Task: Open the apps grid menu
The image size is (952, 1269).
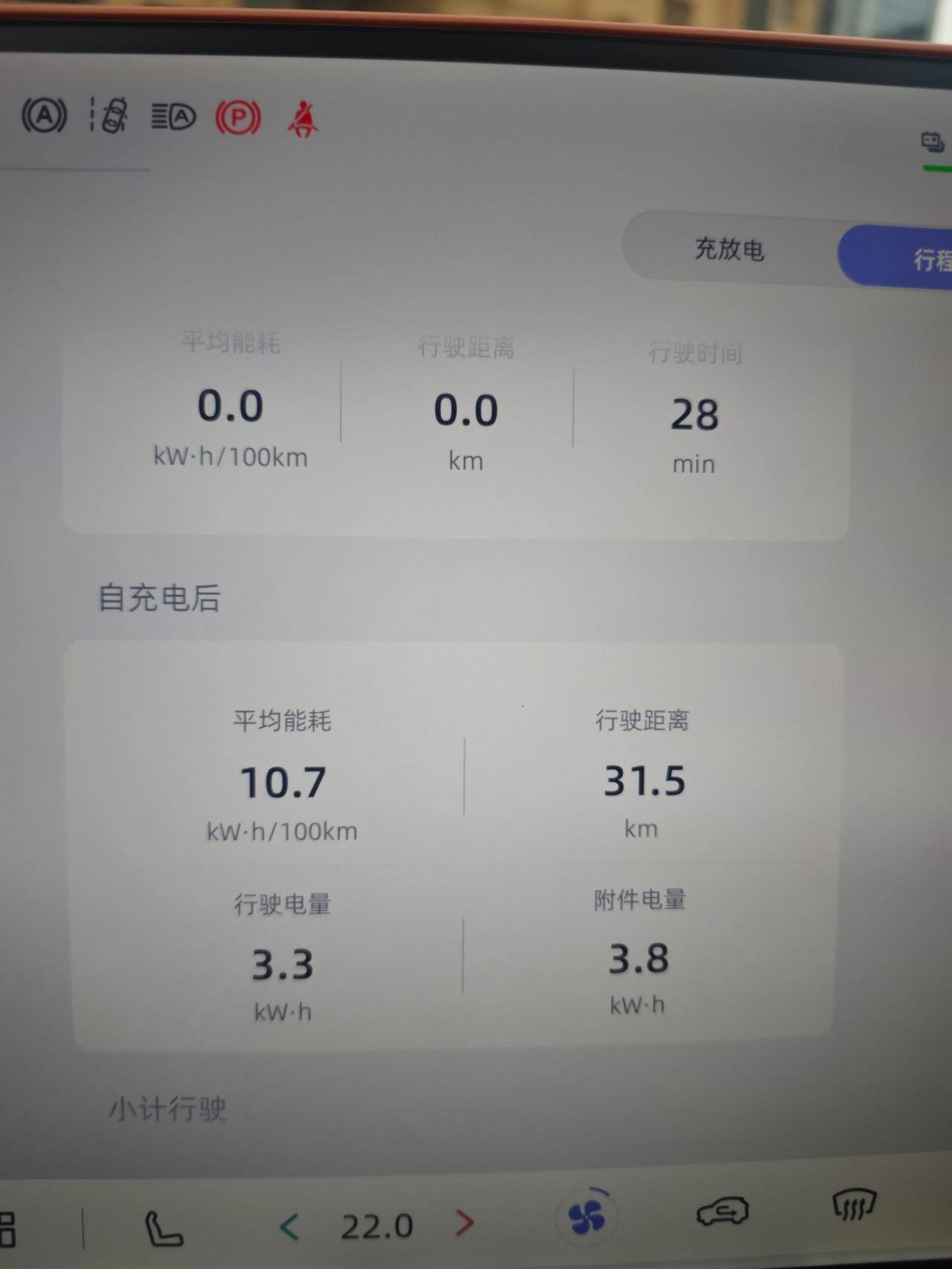Action: coord(7,1229)
